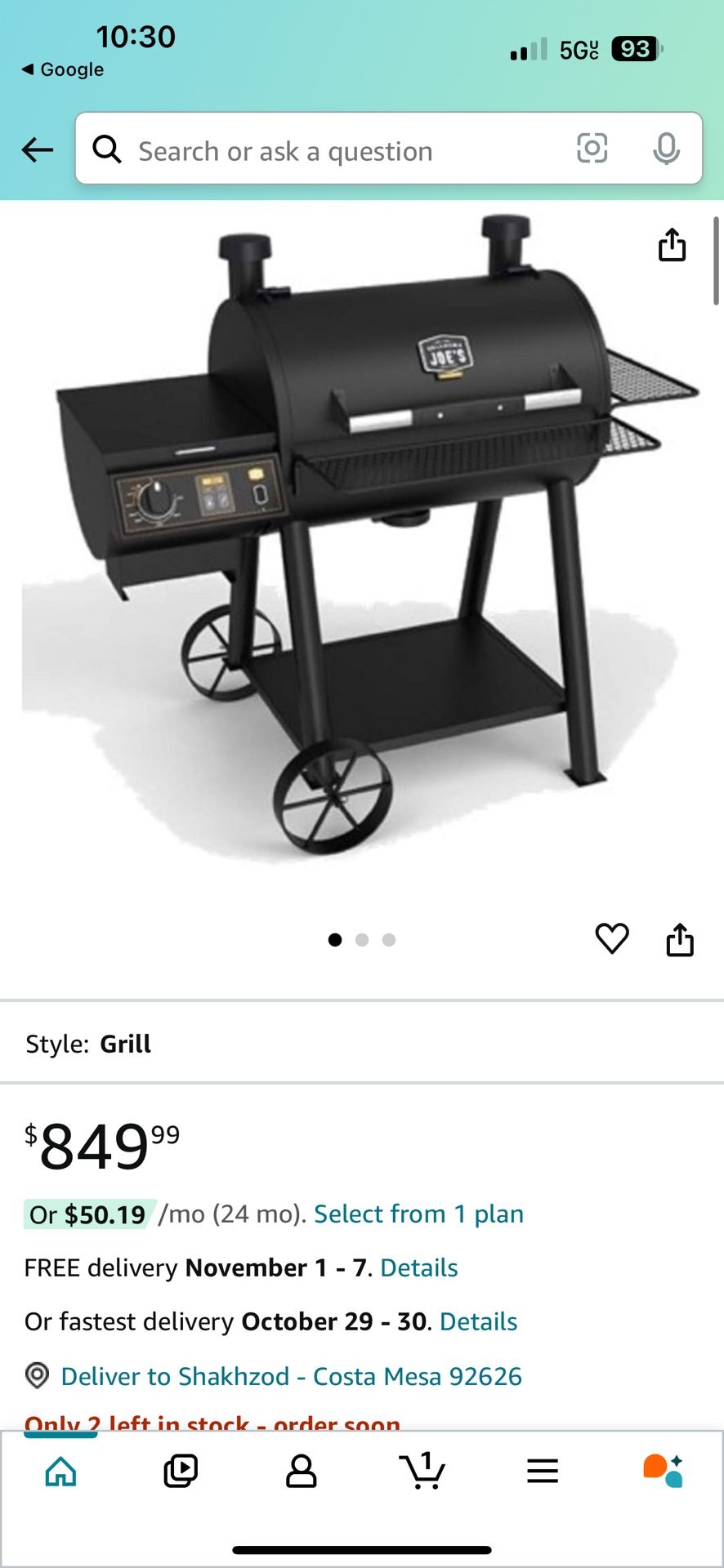724x1568 pixels.
Task: Open the Home tab icon in bottom navigation
Action: coord(60,1470)
